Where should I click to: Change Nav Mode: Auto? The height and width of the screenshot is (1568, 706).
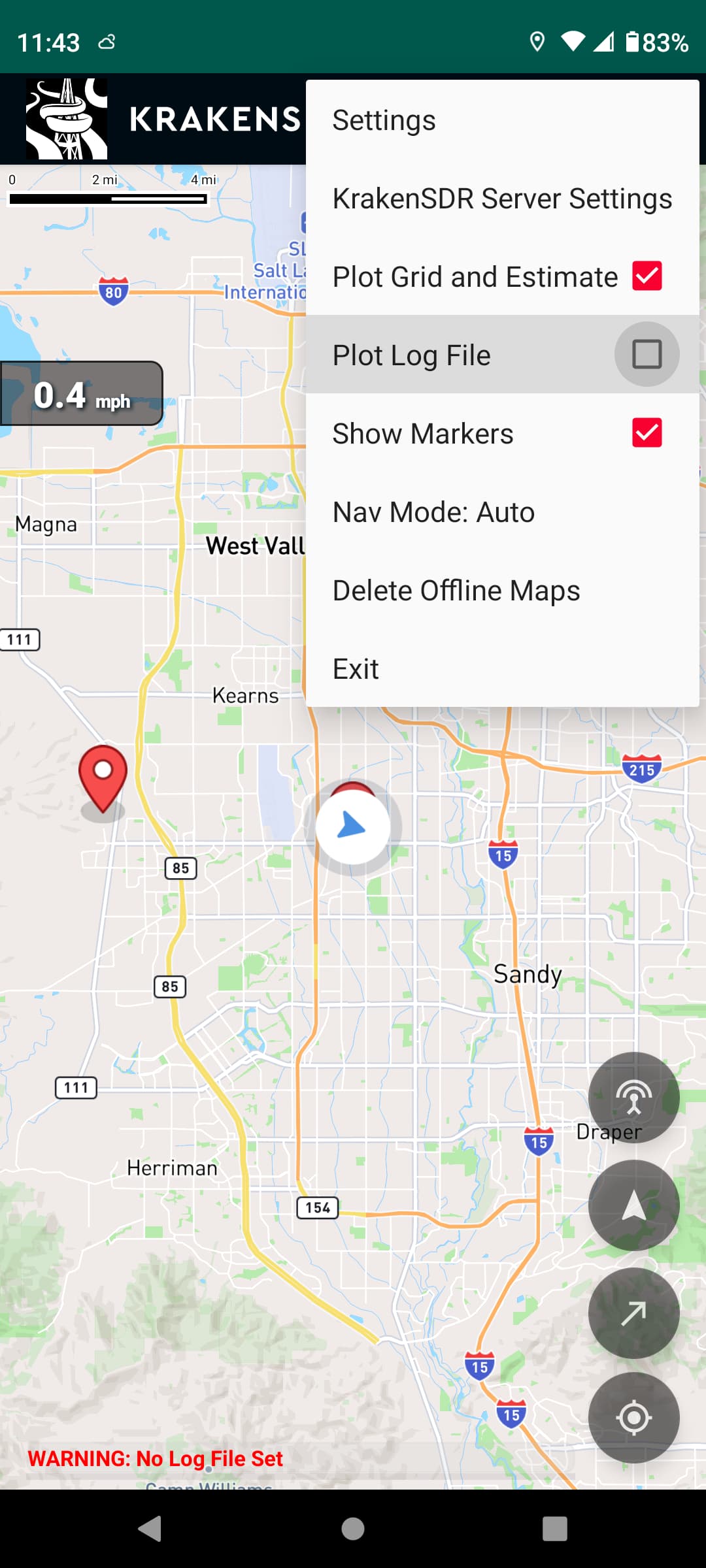502,512
